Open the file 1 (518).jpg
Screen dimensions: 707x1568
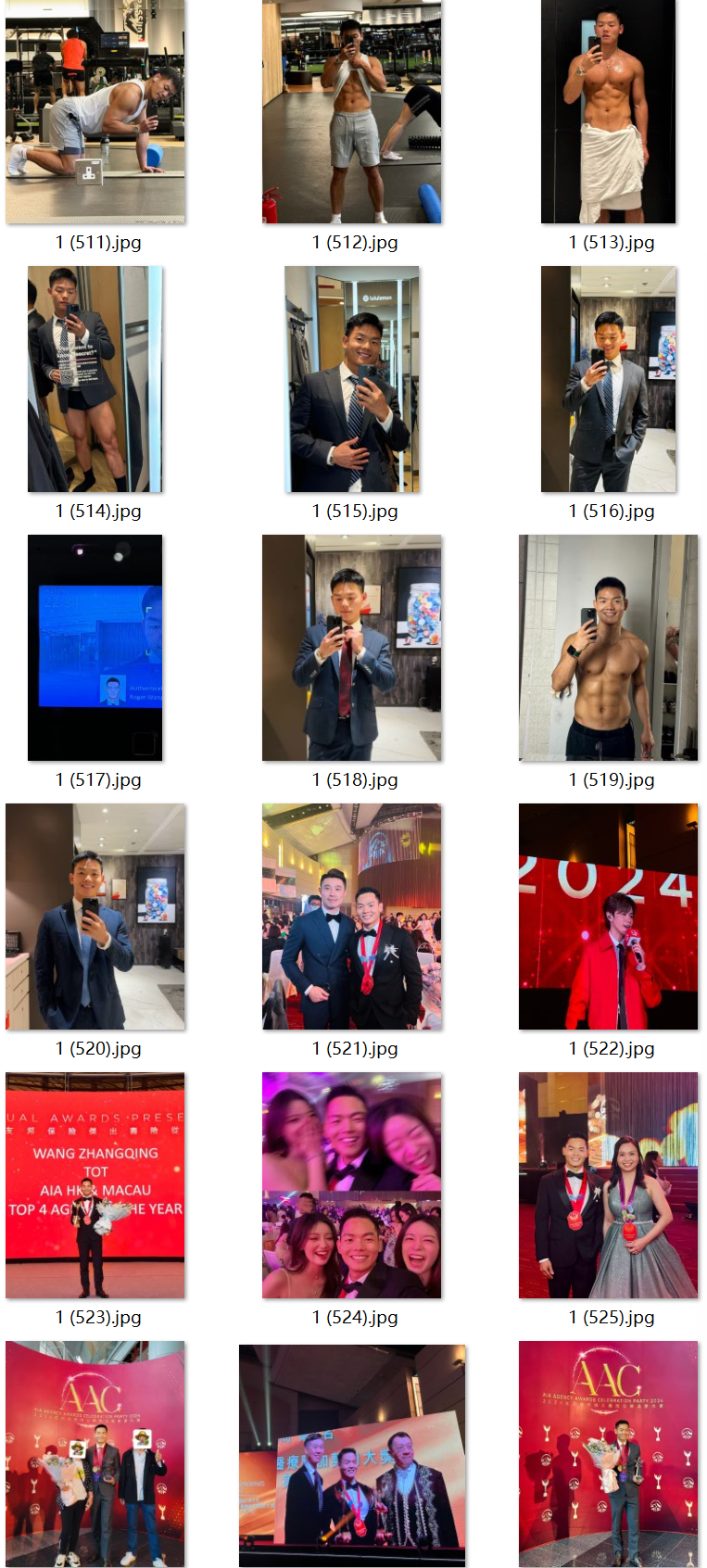coord(352,648)
